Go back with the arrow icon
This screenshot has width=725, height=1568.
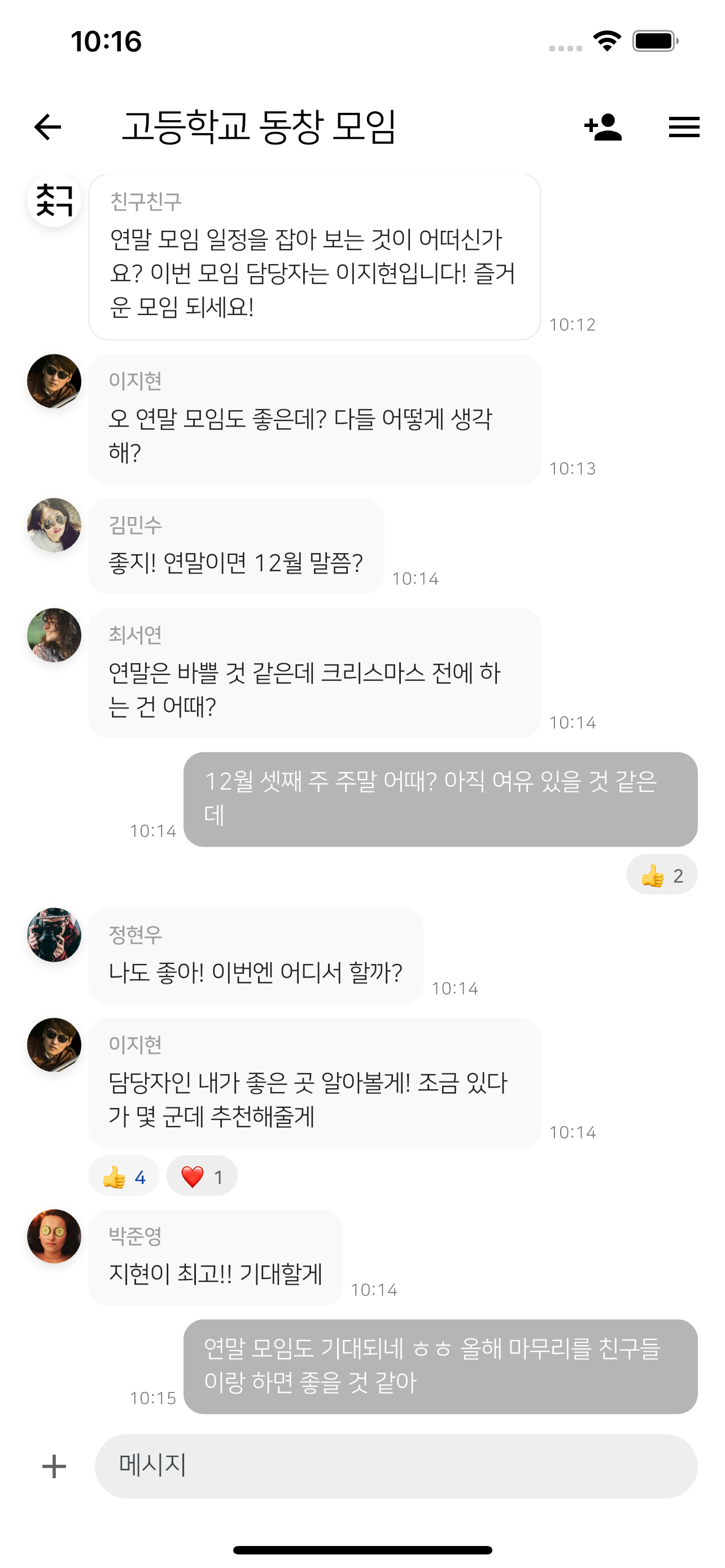(47, 126)
